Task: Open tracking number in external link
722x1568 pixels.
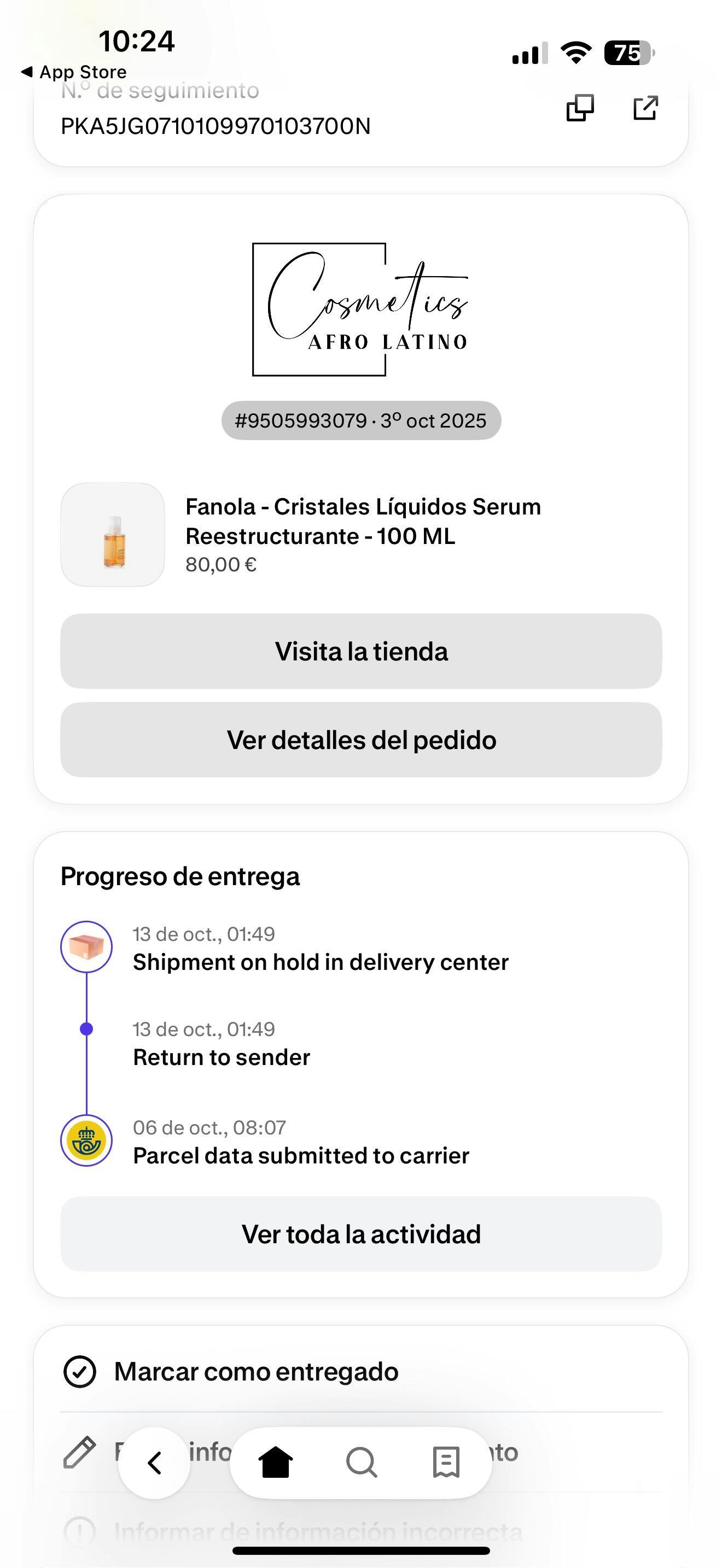Action: (645, 108)
